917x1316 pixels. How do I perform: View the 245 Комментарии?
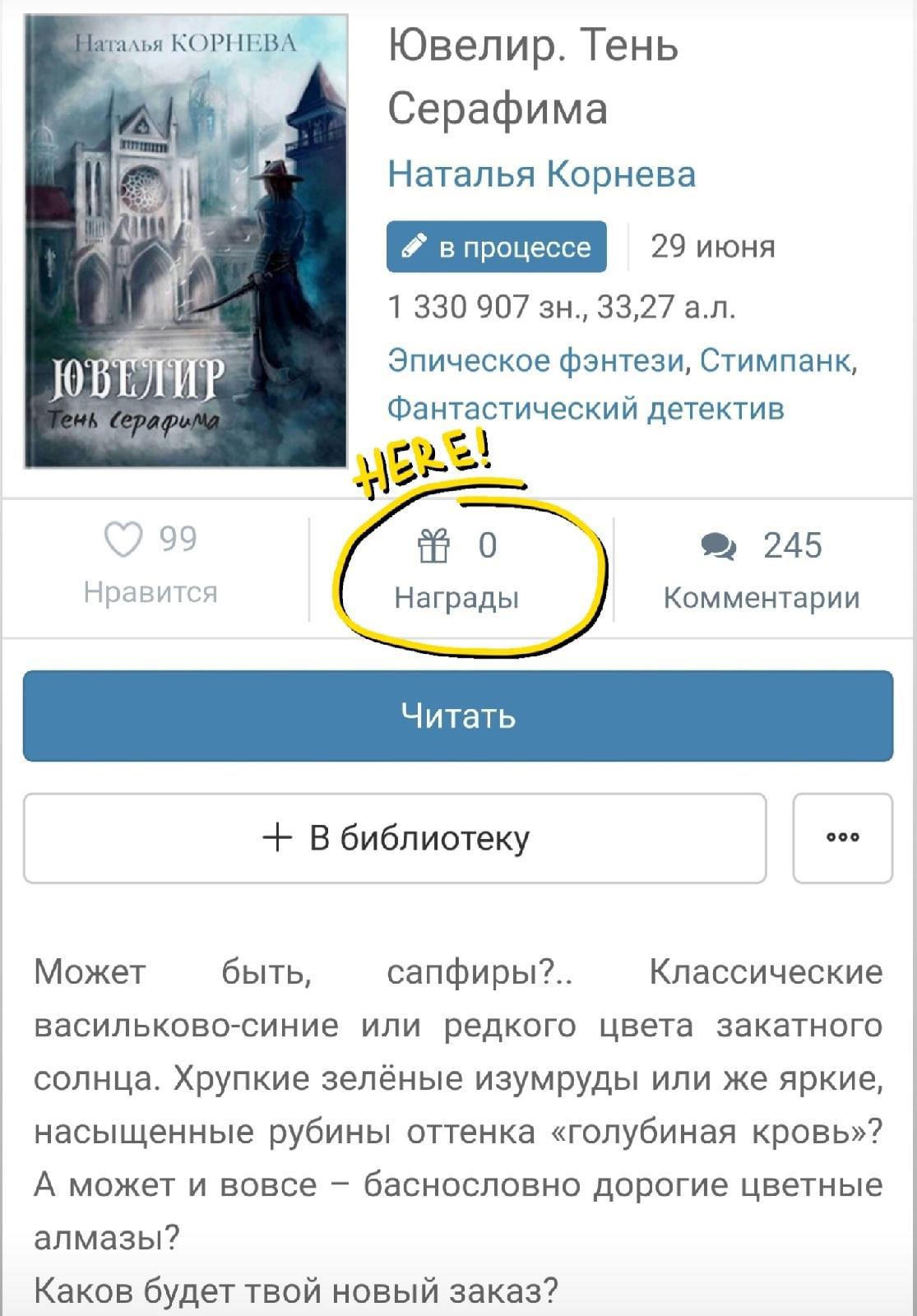point(761,569)
